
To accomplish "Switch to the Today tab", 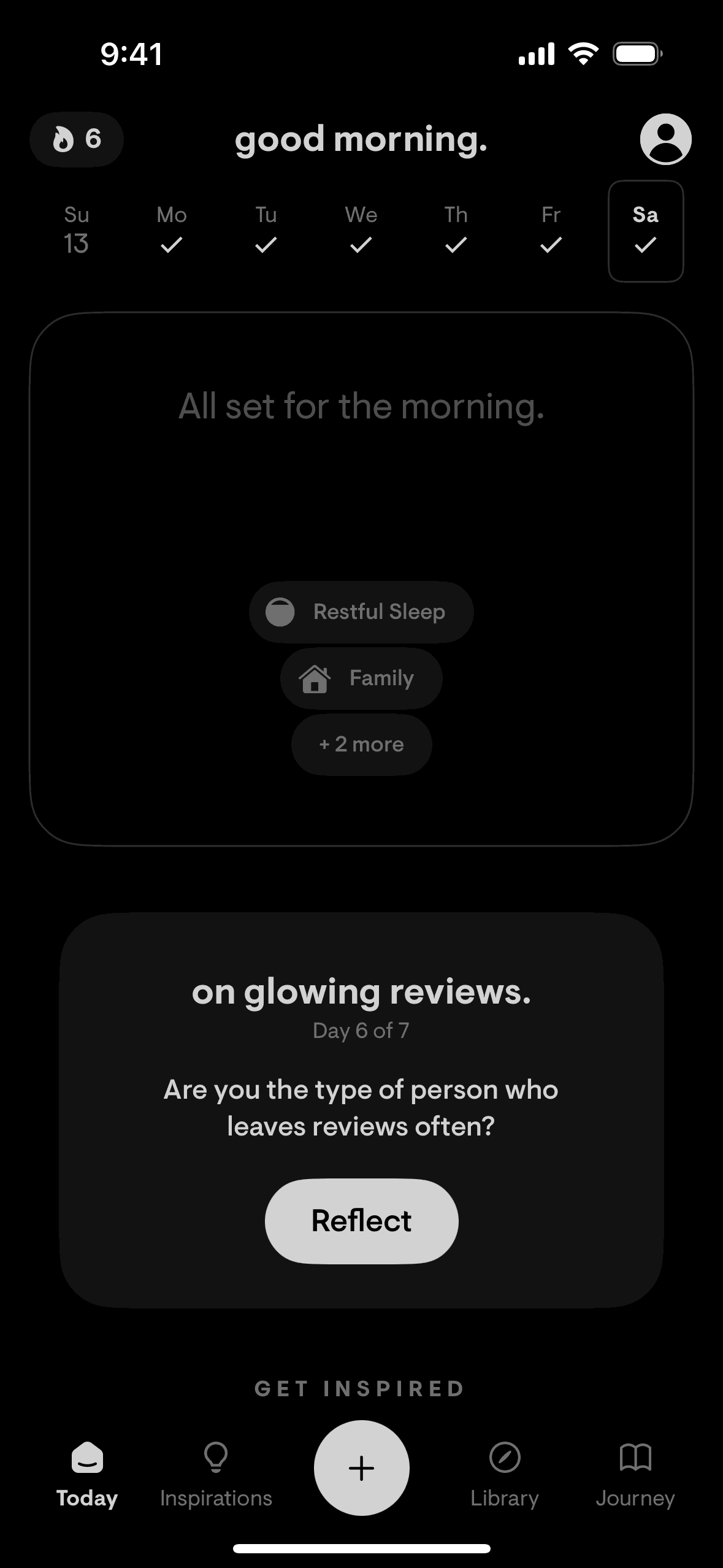I will point(87,1474).
